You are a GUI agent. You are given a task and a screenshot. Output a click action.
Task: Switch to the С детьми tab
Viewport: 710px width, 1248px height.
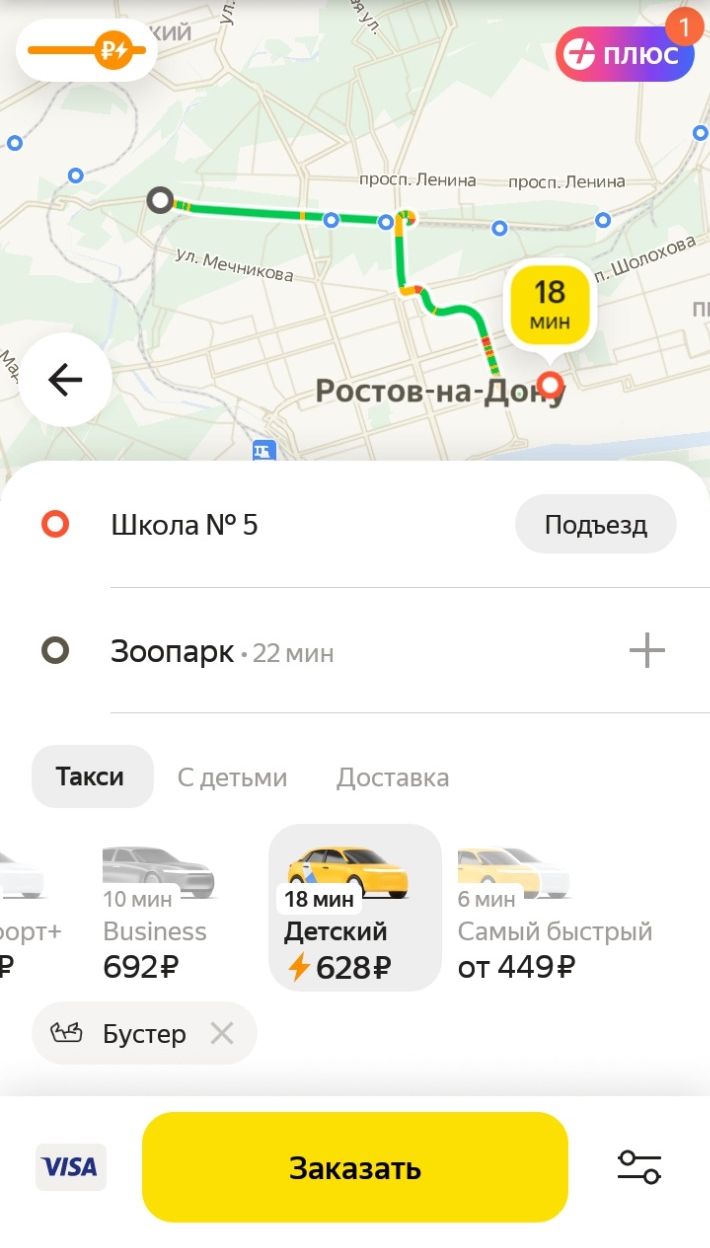(232, 777)
